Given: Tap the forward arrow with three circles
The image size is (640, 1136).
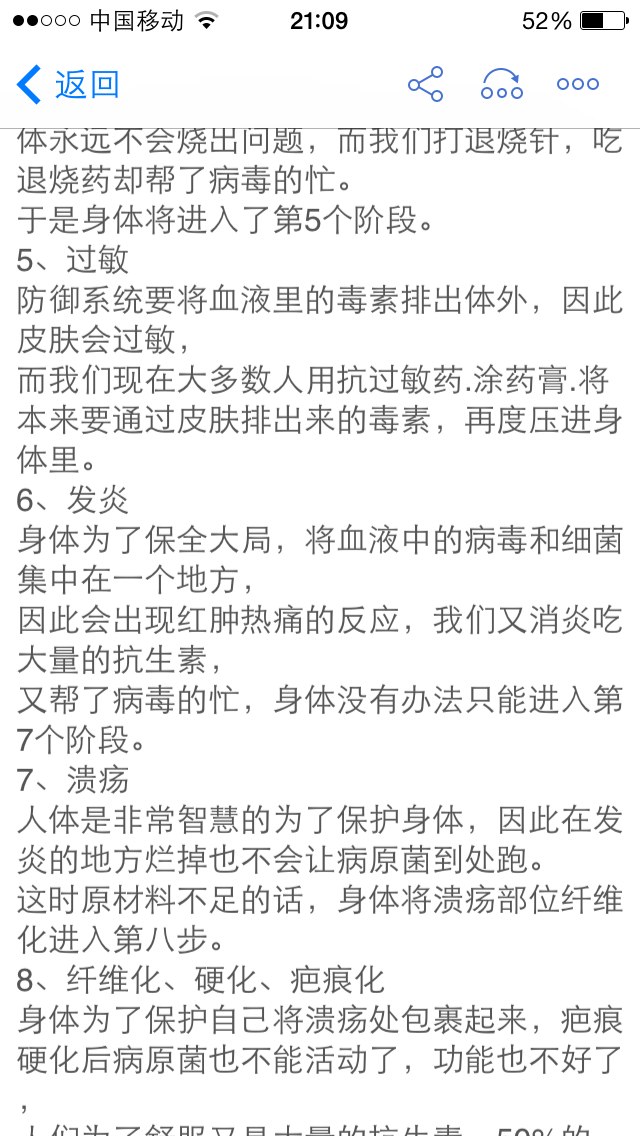Looking at the screenshot, I should pyautogui.click(x=502, y=85).
